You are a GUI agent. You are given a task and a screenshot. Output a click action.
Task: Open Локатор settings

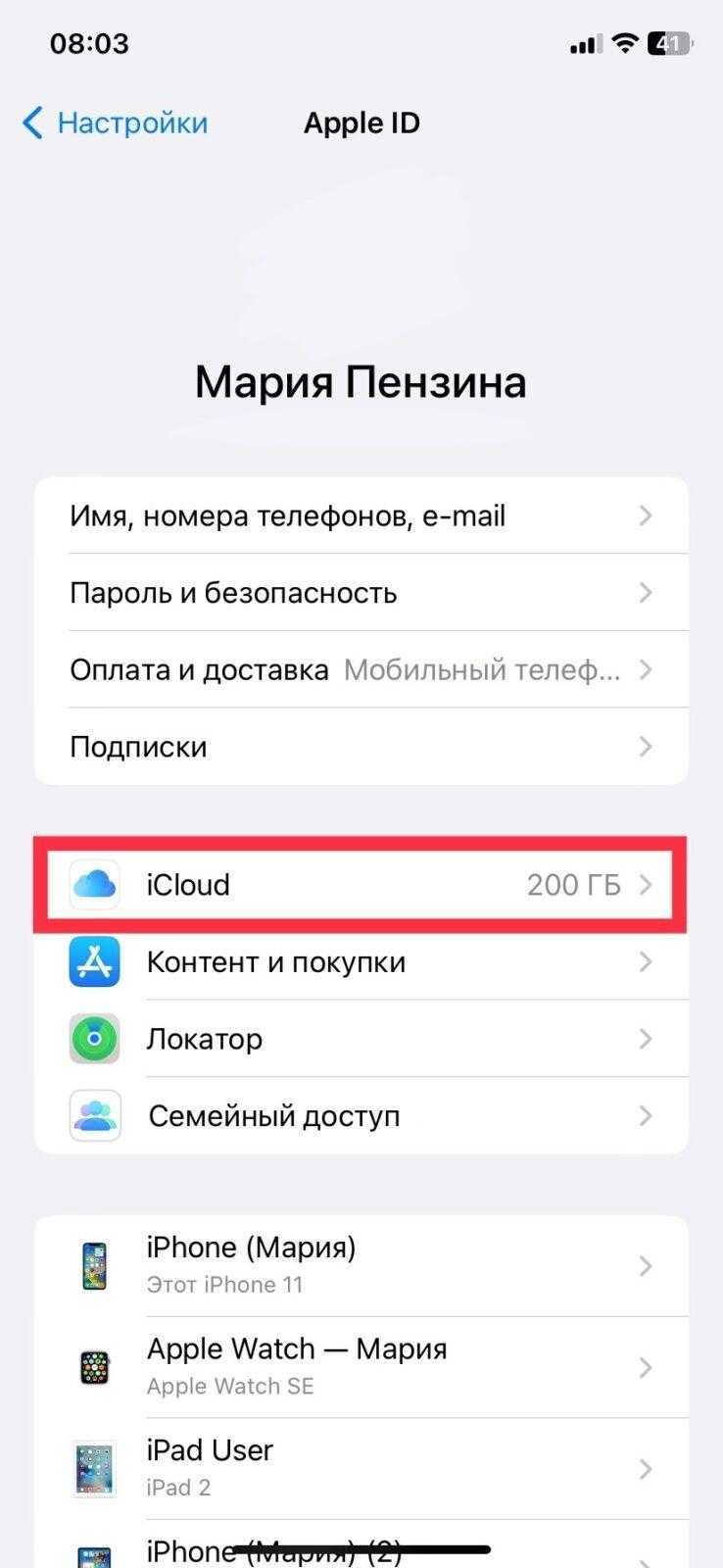(361, 1039)
